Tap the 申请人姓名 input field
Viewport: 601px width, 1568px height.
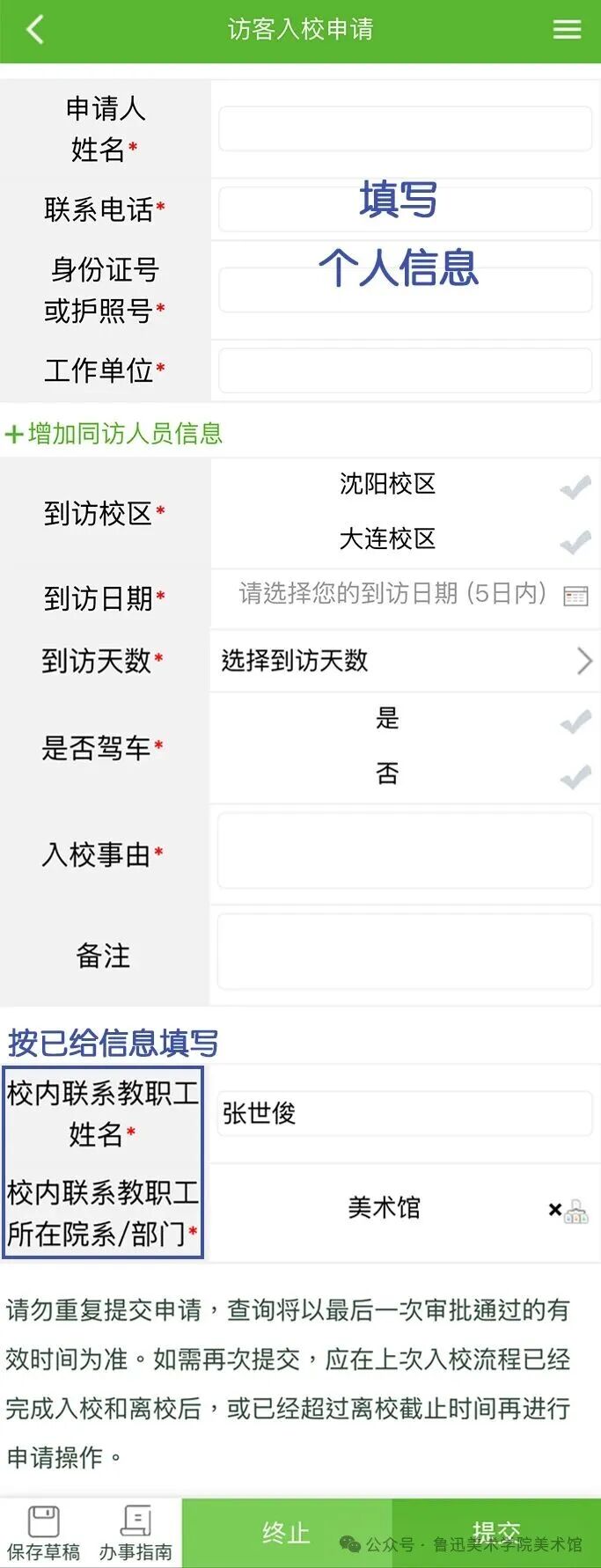(405, 129)
